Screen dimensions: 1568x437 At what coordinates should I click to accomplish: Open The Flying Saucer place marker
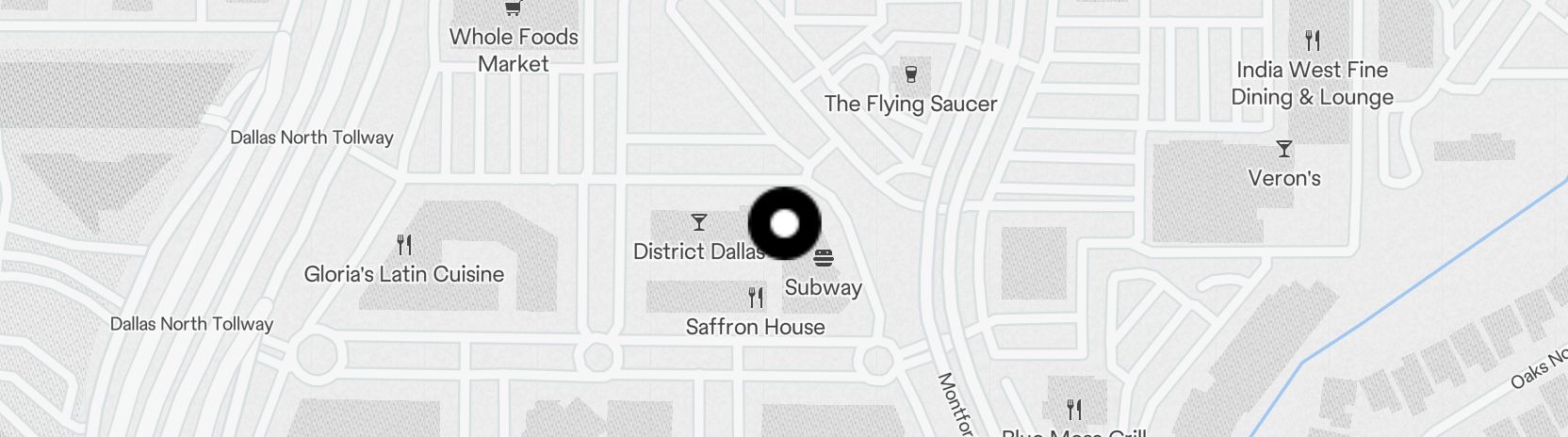pos(910,75)
